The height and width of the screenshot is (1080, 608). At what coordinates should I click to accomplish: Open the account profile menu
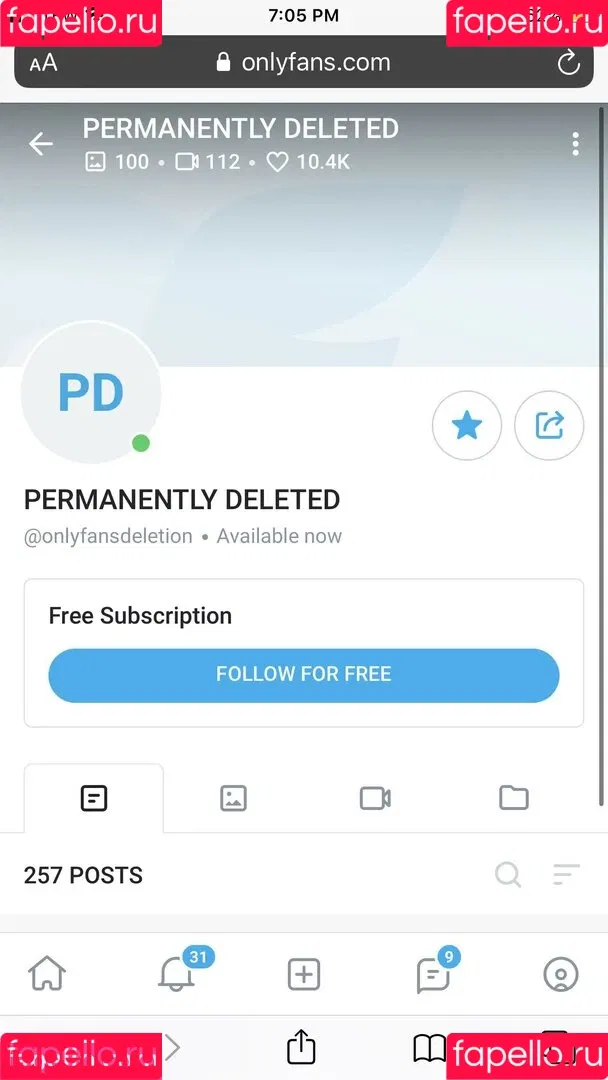pos(560,973)
